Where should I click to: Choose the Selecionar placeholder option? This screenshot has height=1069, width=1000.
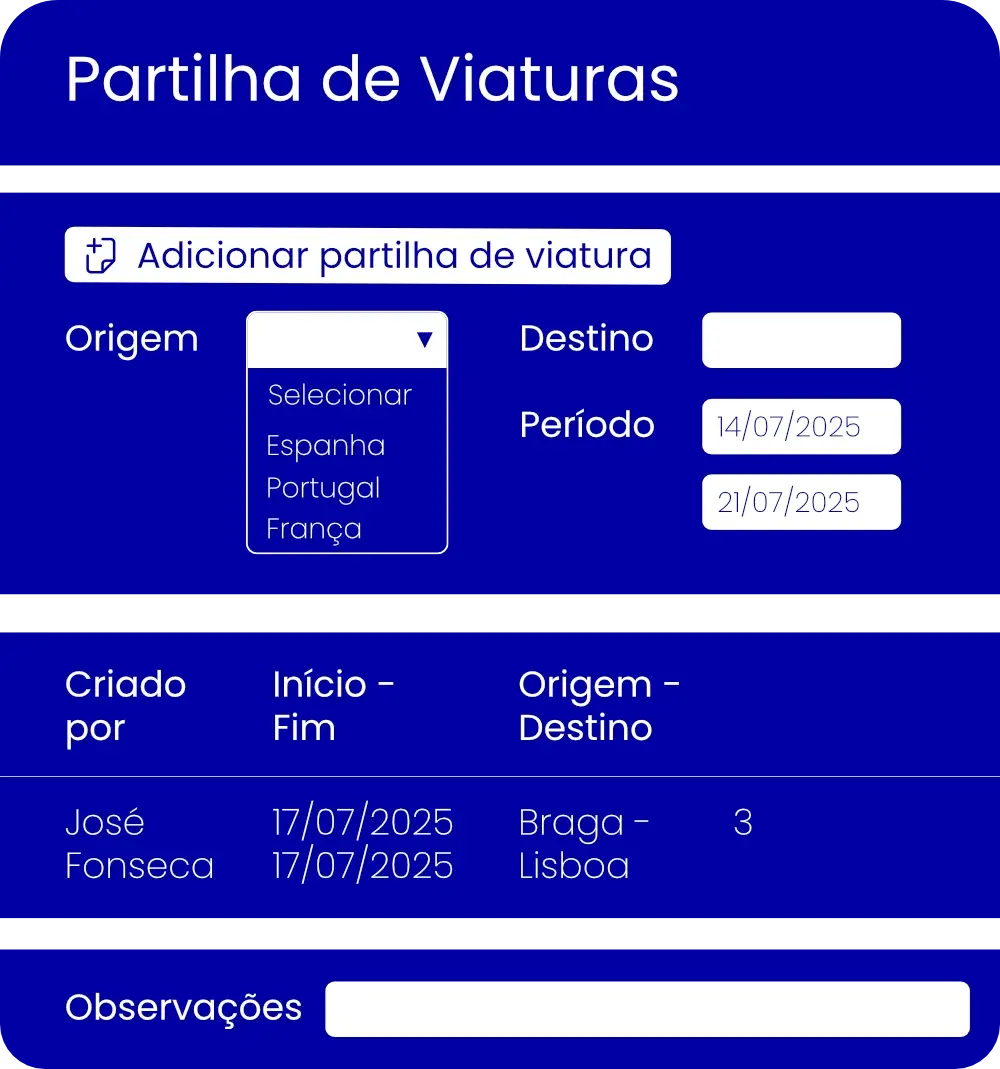(338, 395)
